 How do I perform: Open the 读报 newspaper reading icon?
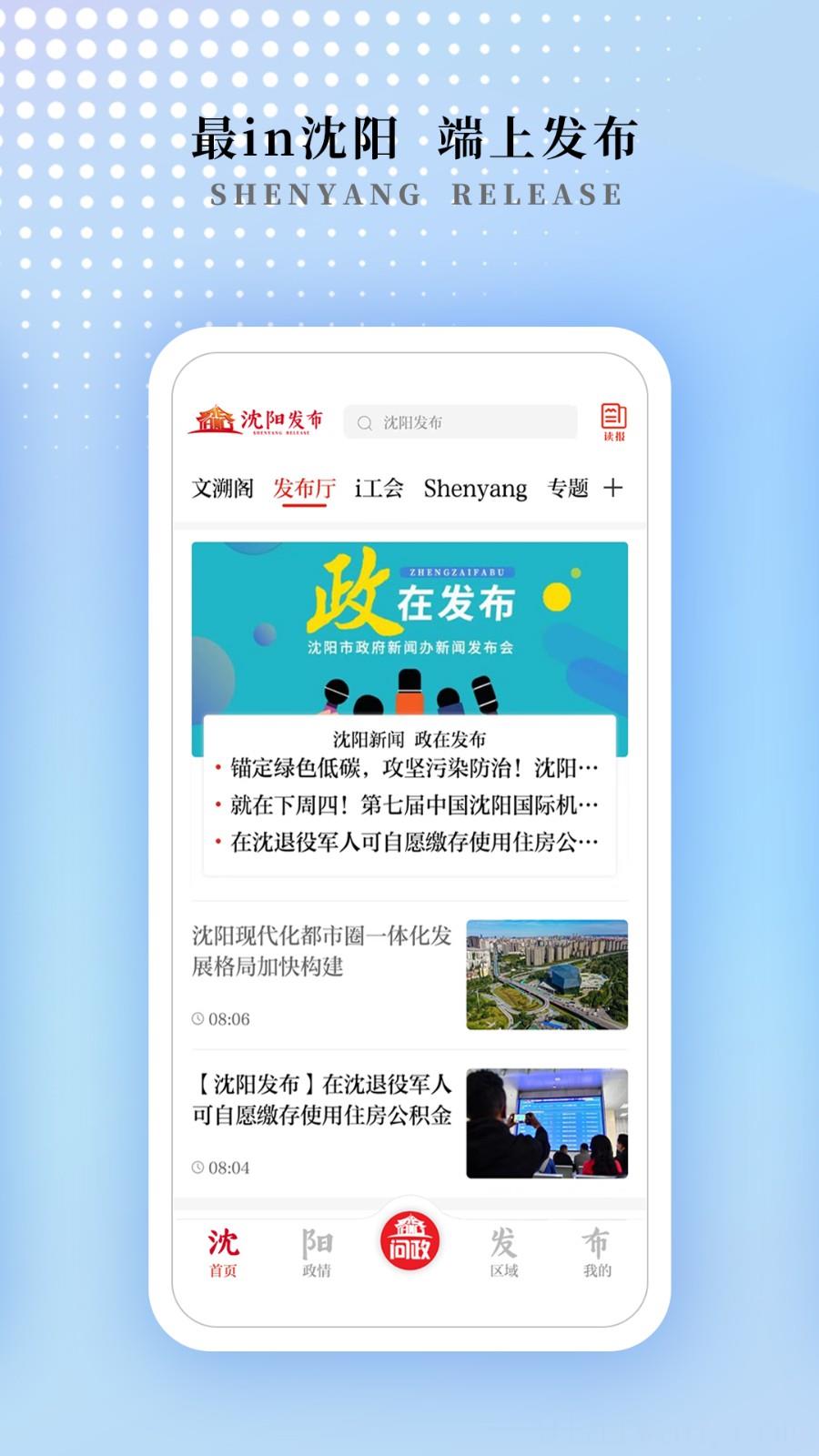[614, 420]
